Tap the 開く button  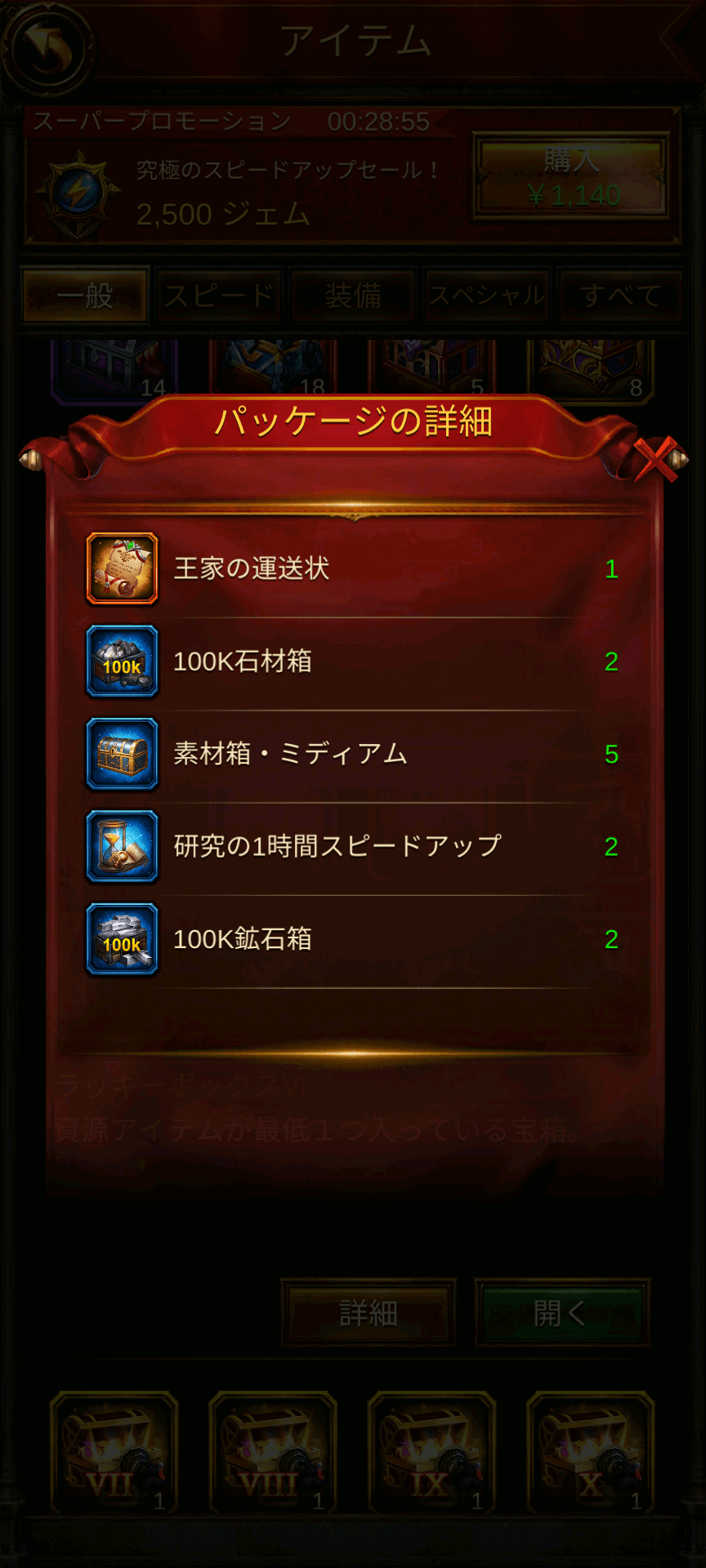[x=561, y=1313]
